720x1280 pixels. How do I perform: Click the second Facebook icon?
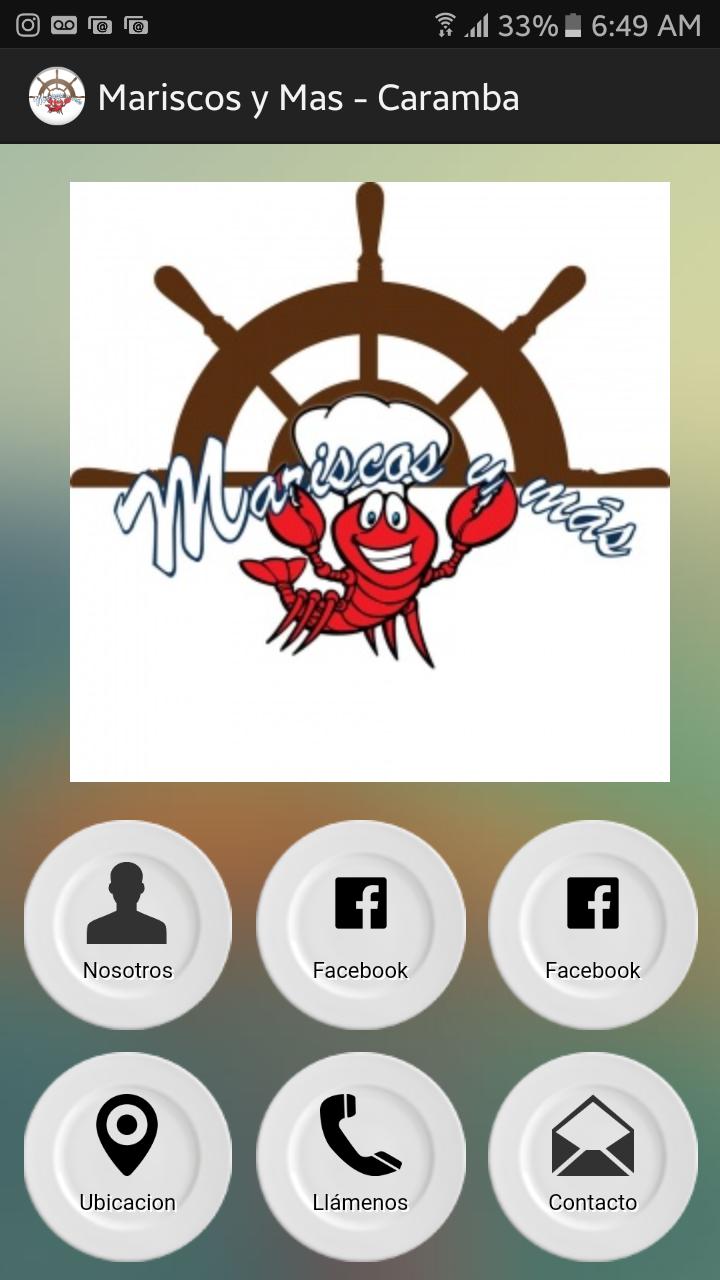[594, 903]
